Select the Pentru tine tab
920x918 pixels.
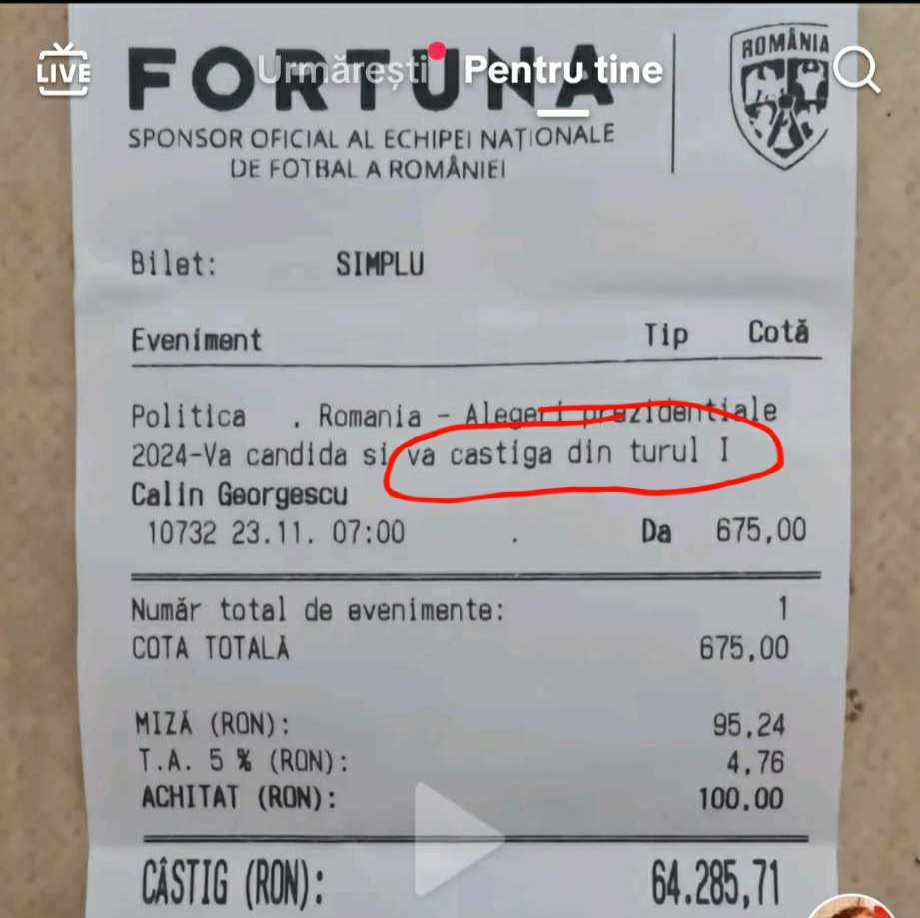563,70
